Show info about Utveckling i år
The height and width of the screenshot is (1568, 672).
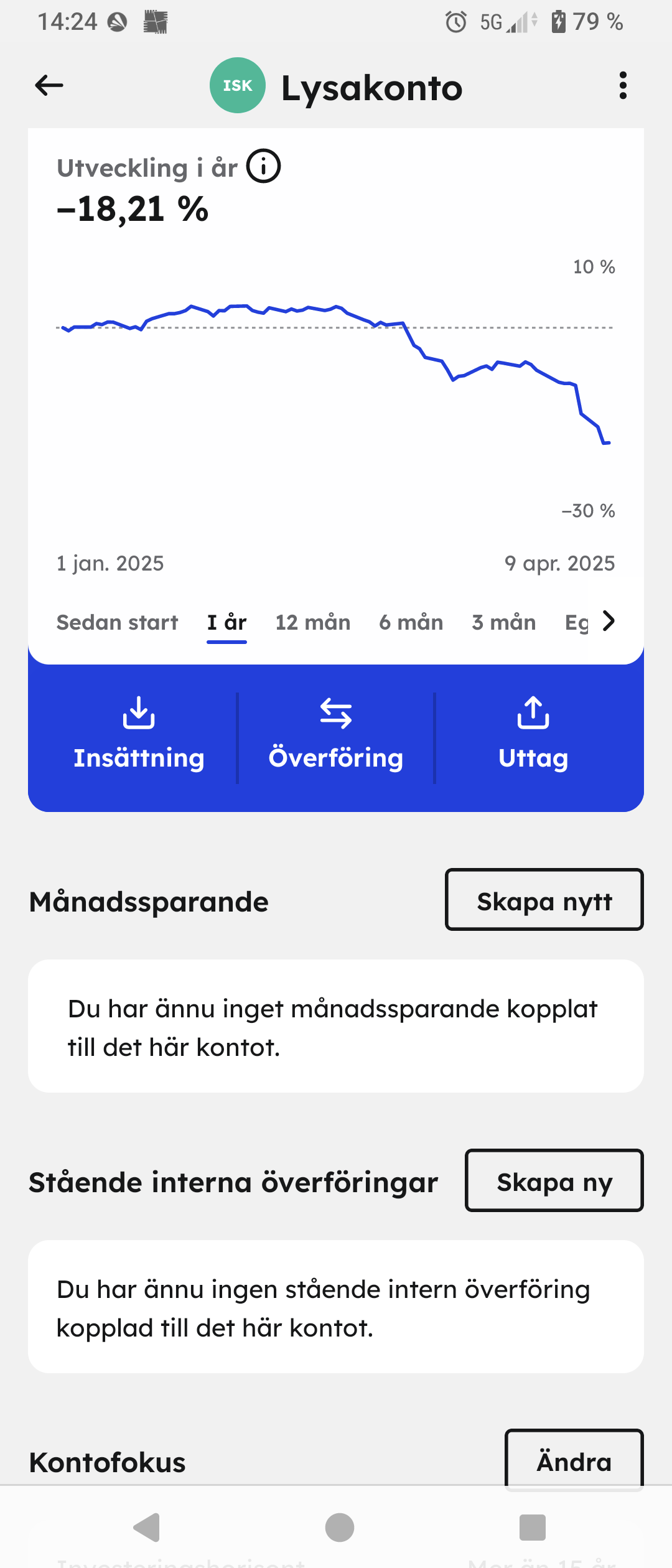click(264, 167)
